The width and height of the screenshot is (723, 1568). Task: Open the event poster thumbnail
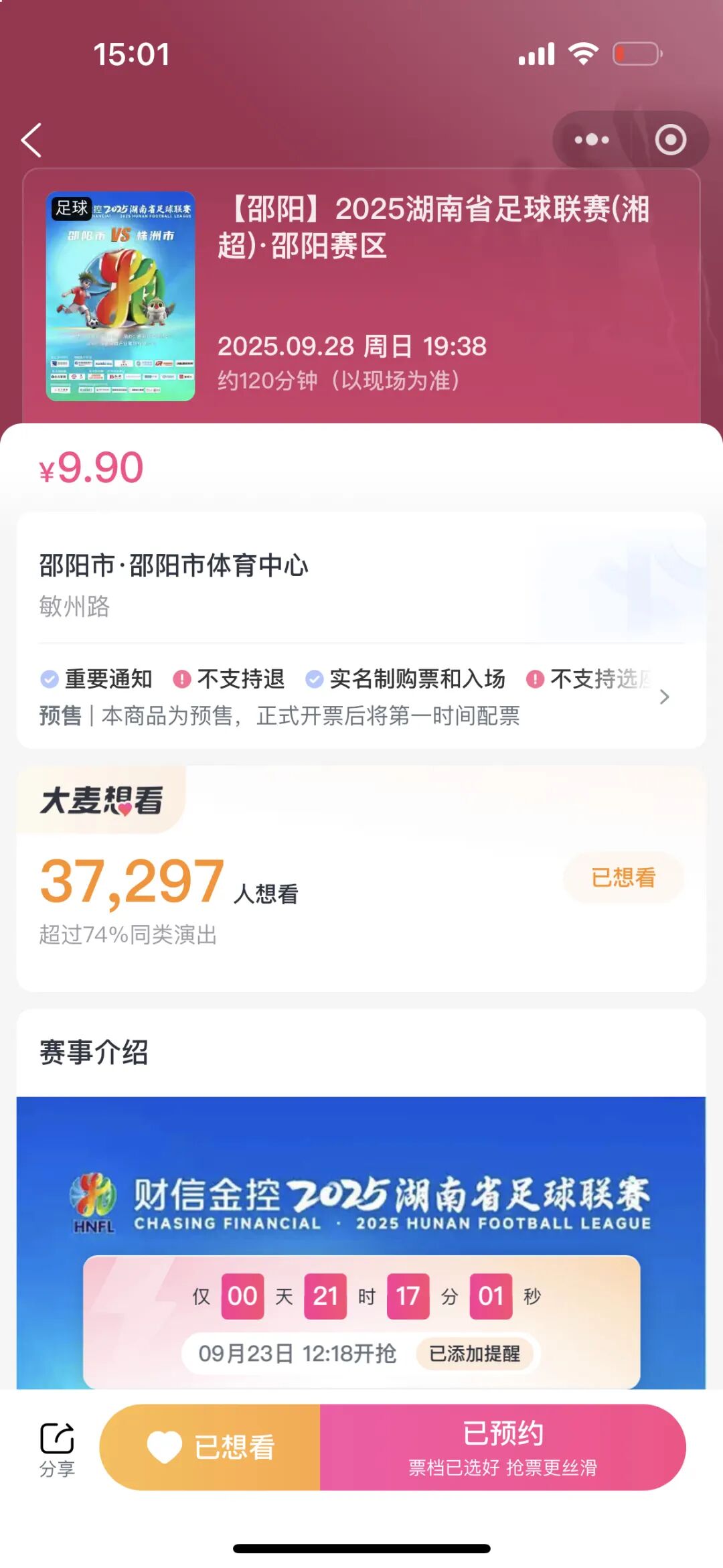[120, 296]
